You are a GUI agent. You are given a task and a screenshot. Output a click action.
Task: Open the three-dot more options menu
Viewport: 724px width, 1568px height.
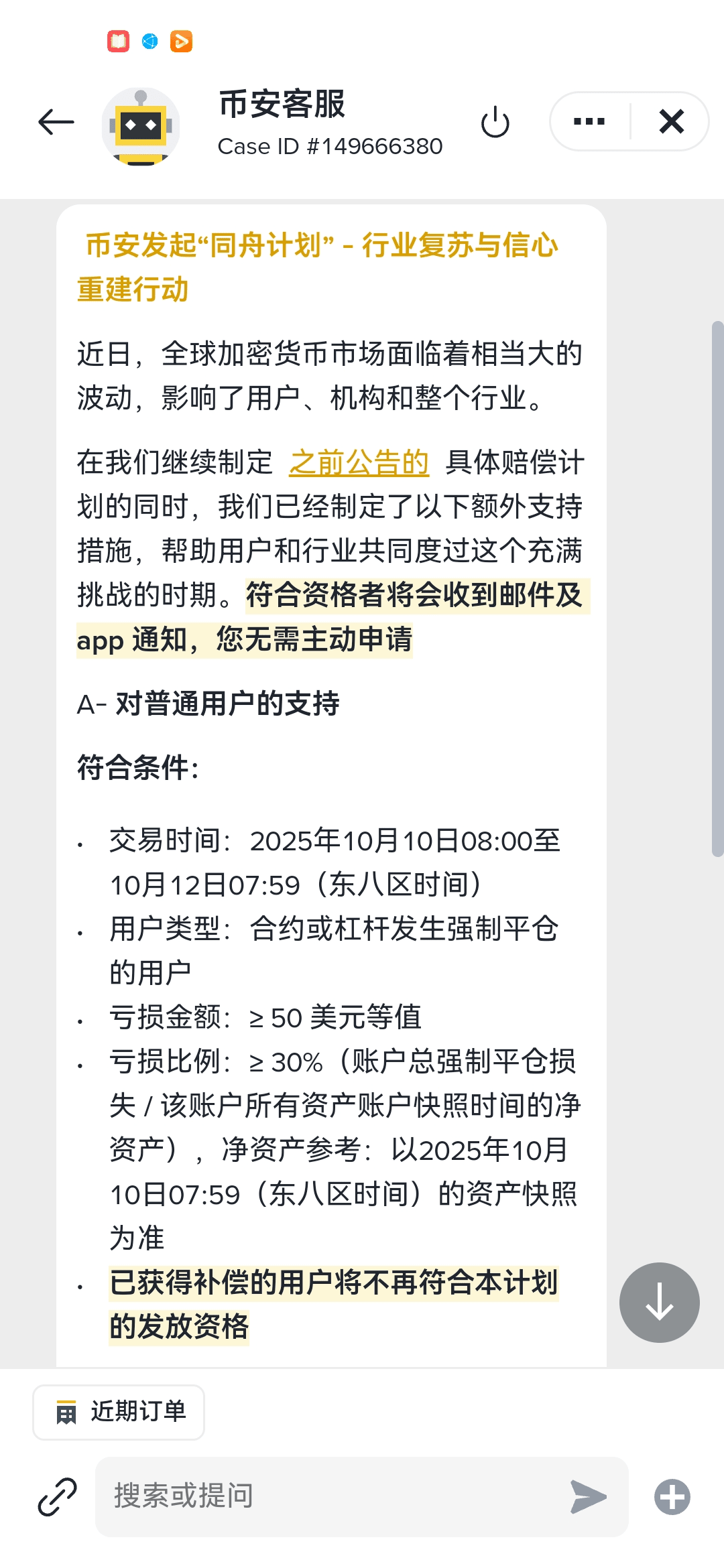(x=589, y=122)
